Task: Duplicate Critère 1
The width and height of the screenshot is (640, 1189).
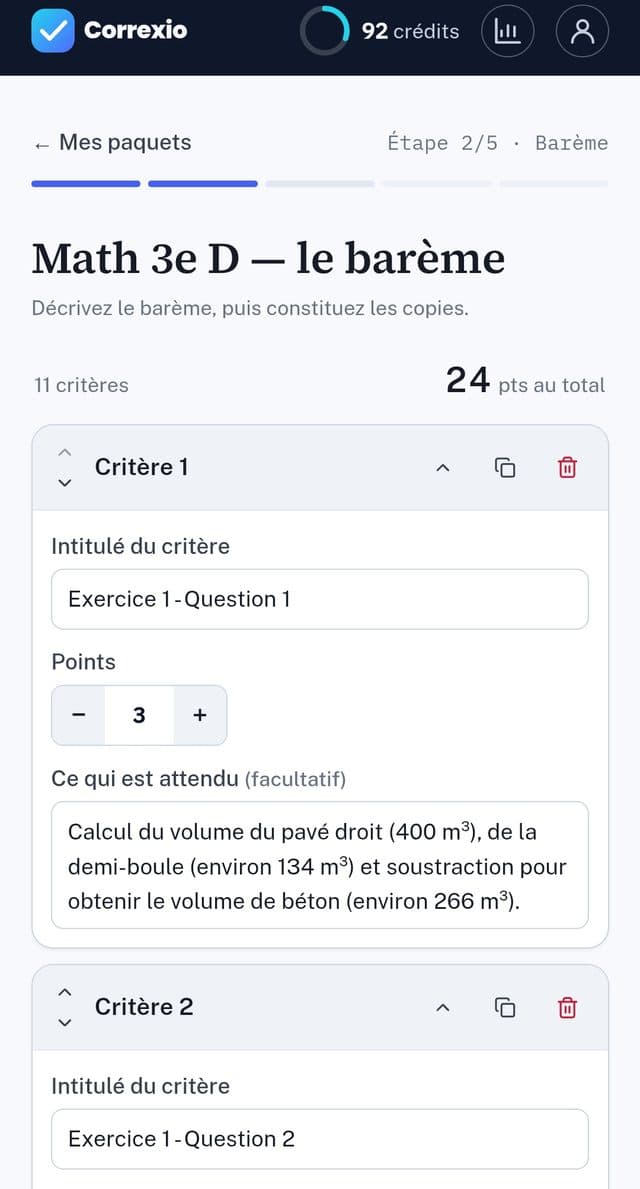Action: click(505, 468)
